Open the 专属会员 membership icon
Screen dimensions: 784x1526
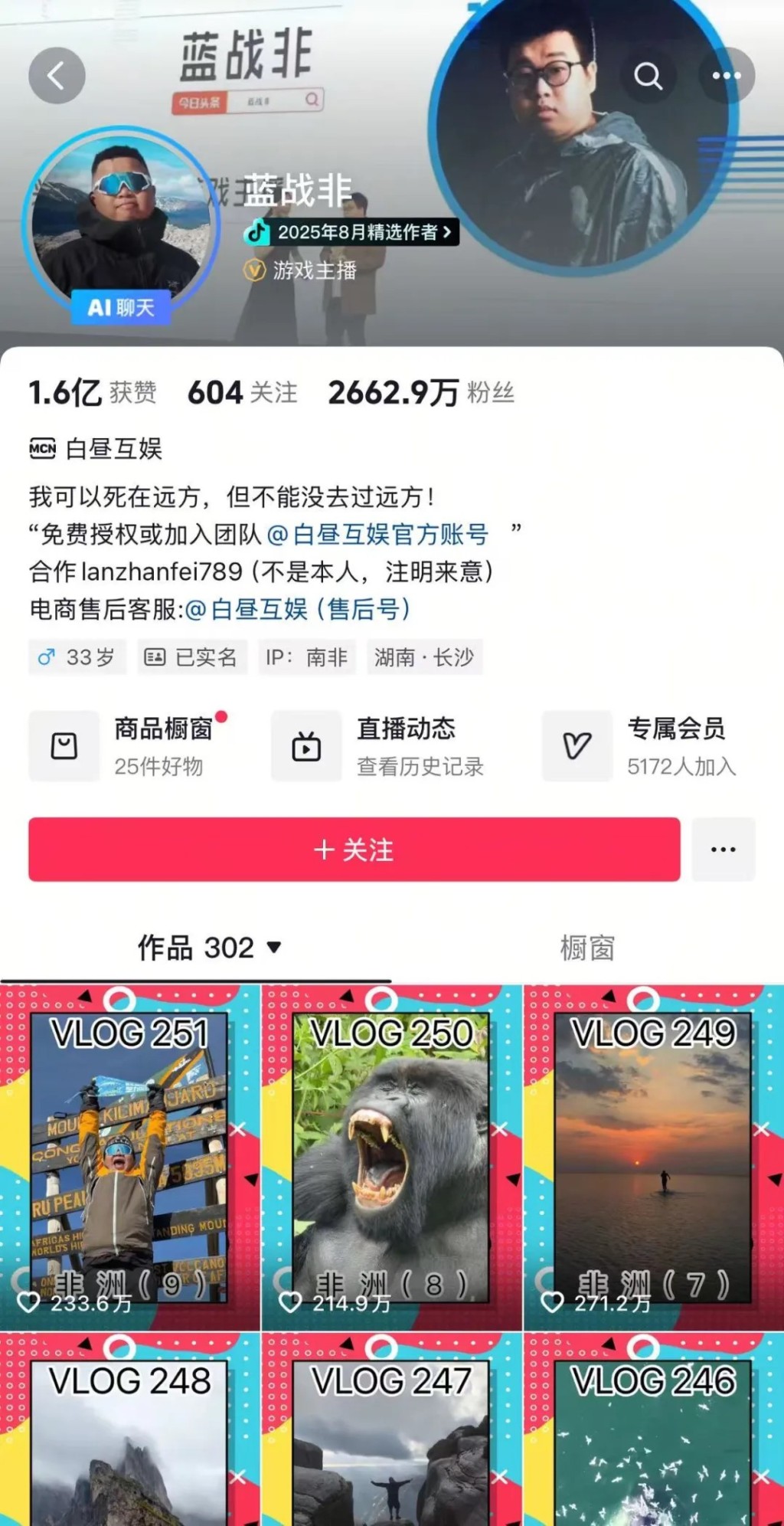click(x=578, y=745)
